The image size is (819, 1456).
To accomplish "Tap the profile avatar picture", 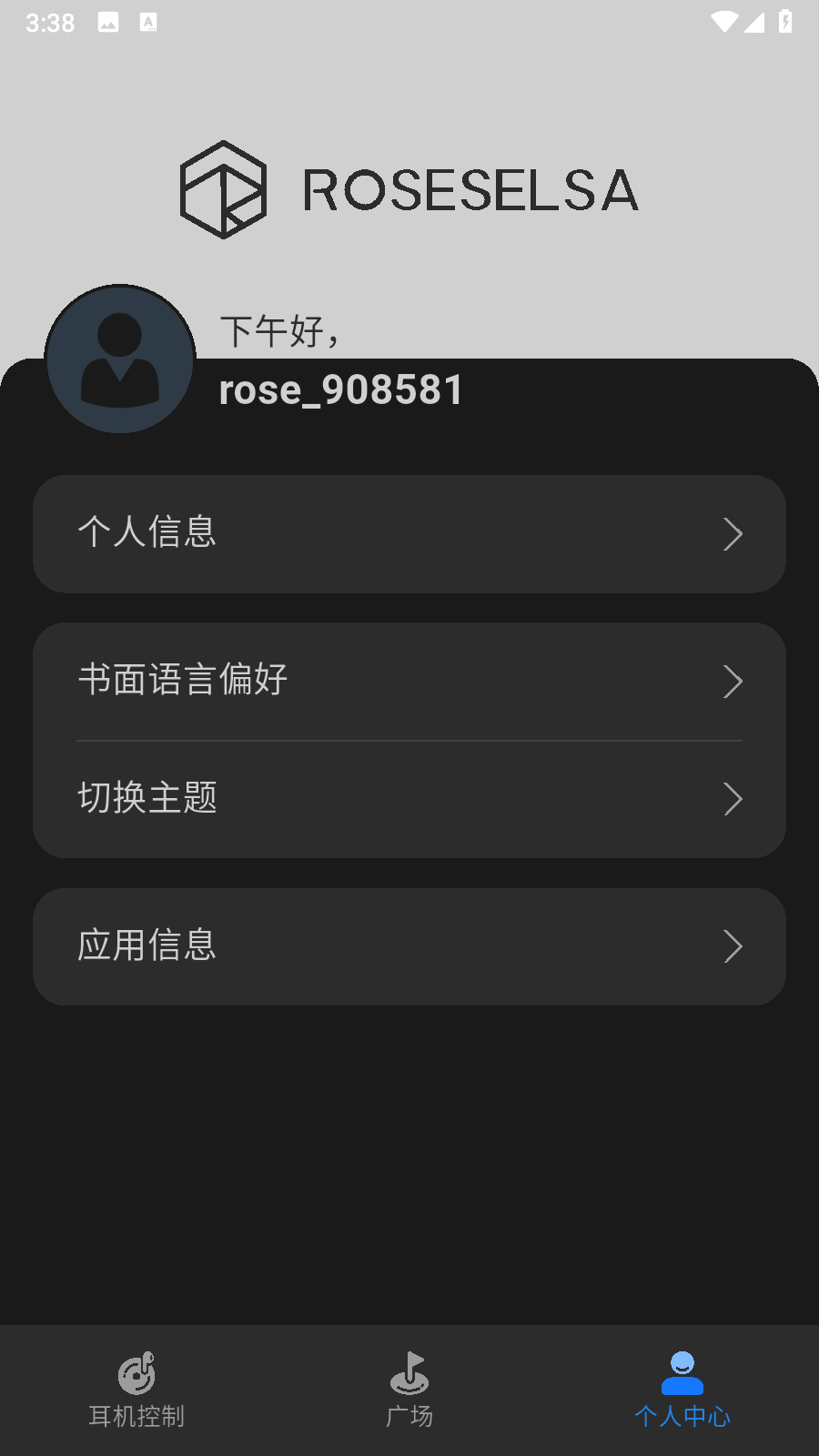I will (x=120, y=359).
